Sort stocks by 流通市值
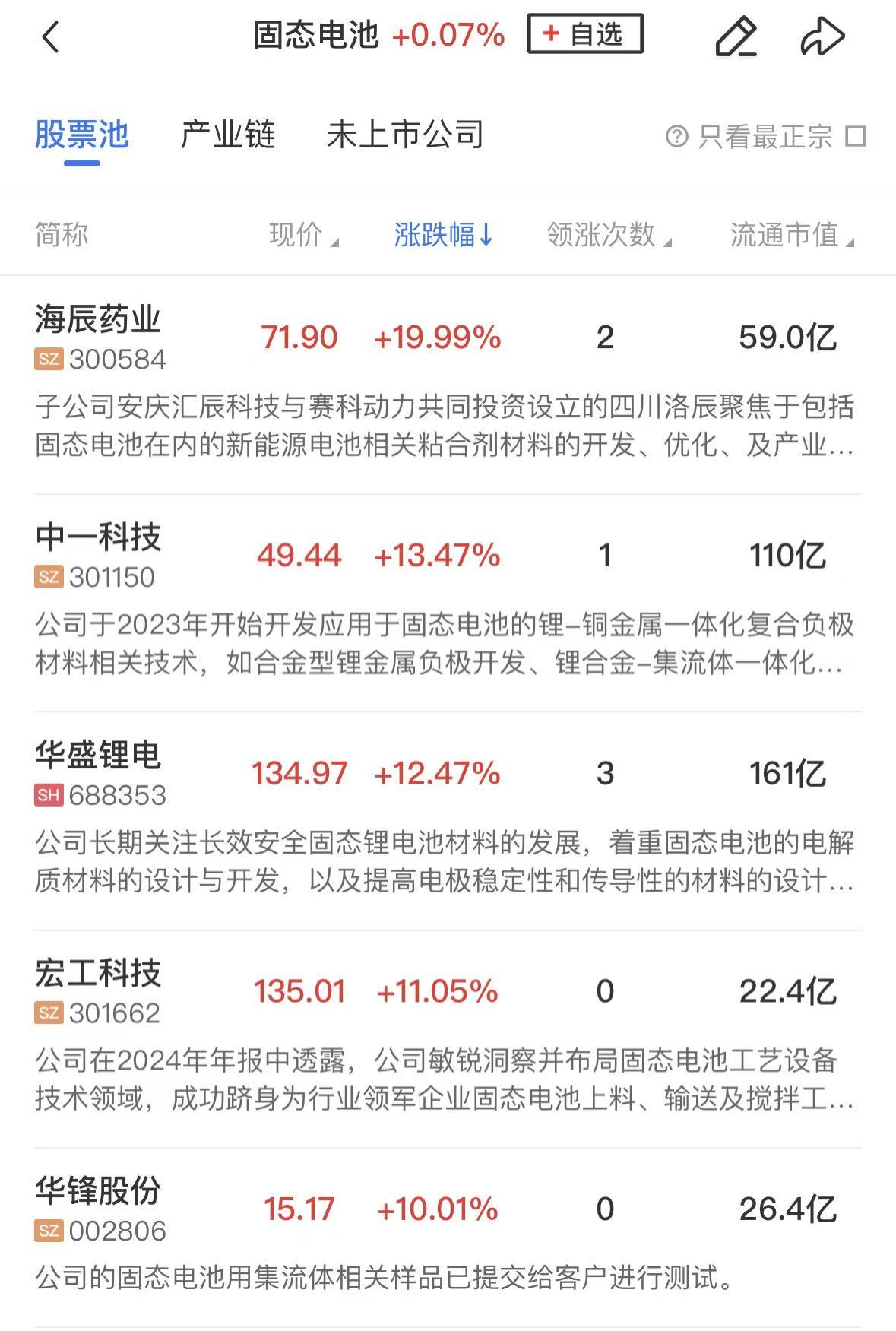896x1331 pixels. (x=791, y=235)
